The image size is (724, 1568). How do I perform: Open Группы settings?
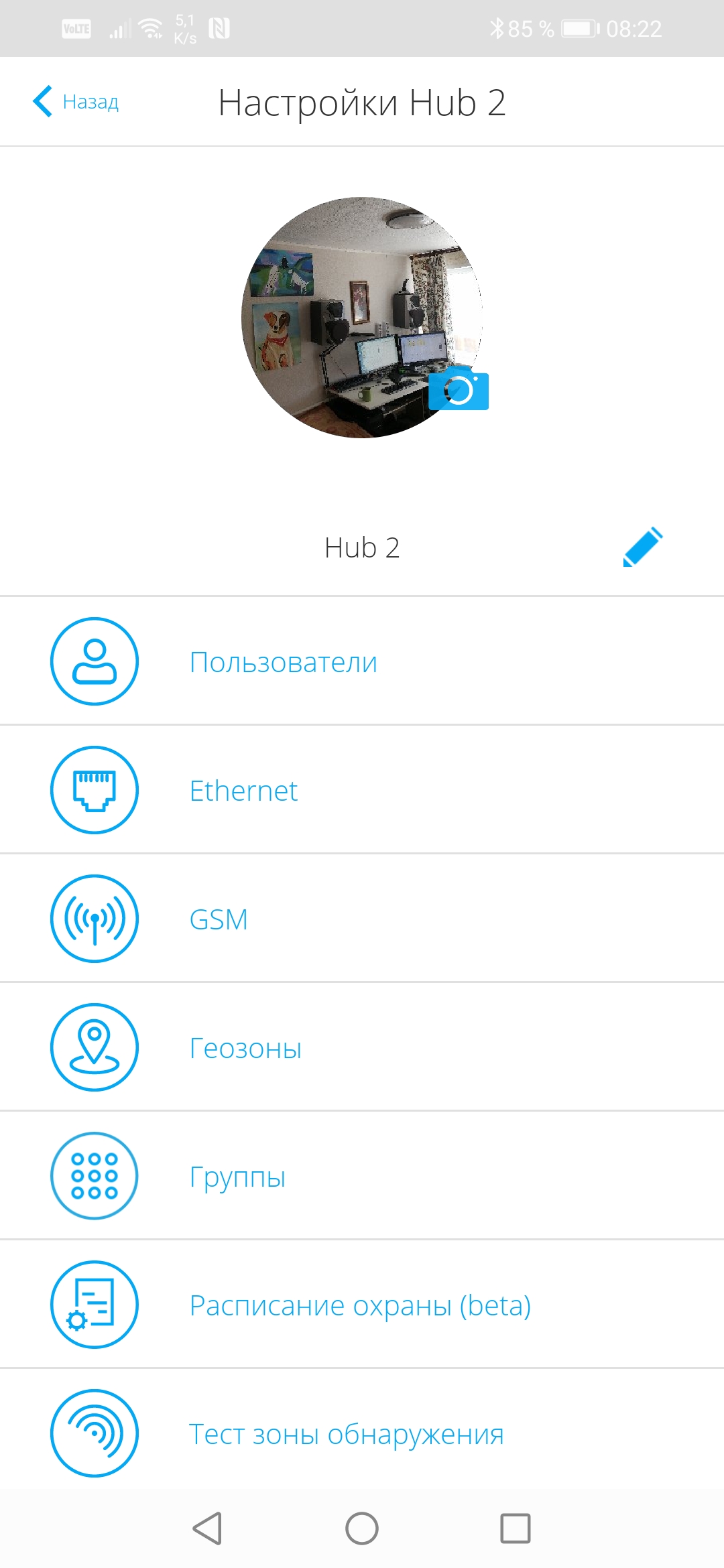coord(237,1177)
